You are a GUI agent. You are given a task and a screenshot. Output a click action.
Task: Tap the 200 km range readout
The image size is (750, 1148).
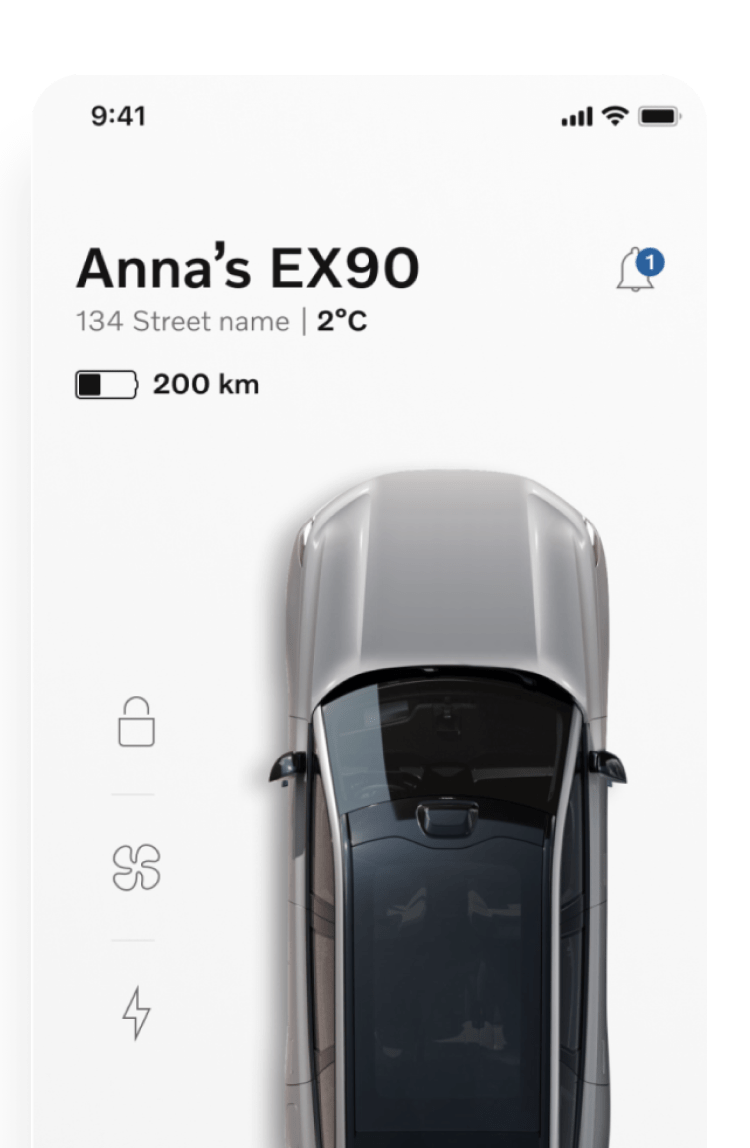[204, 383]
